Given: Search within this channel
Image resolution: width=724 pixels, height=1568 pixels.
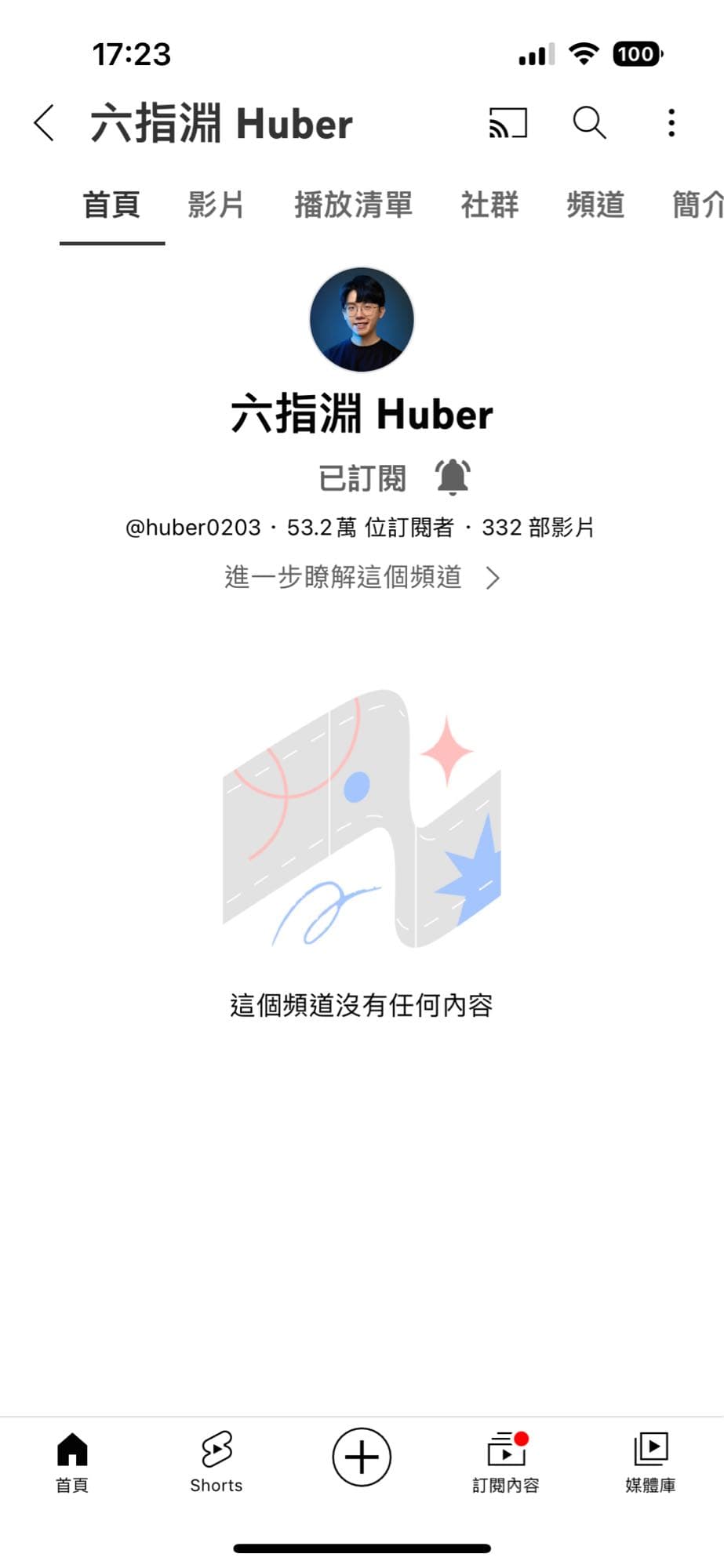Looking at the screenshot, I should [x=589, y=123].
